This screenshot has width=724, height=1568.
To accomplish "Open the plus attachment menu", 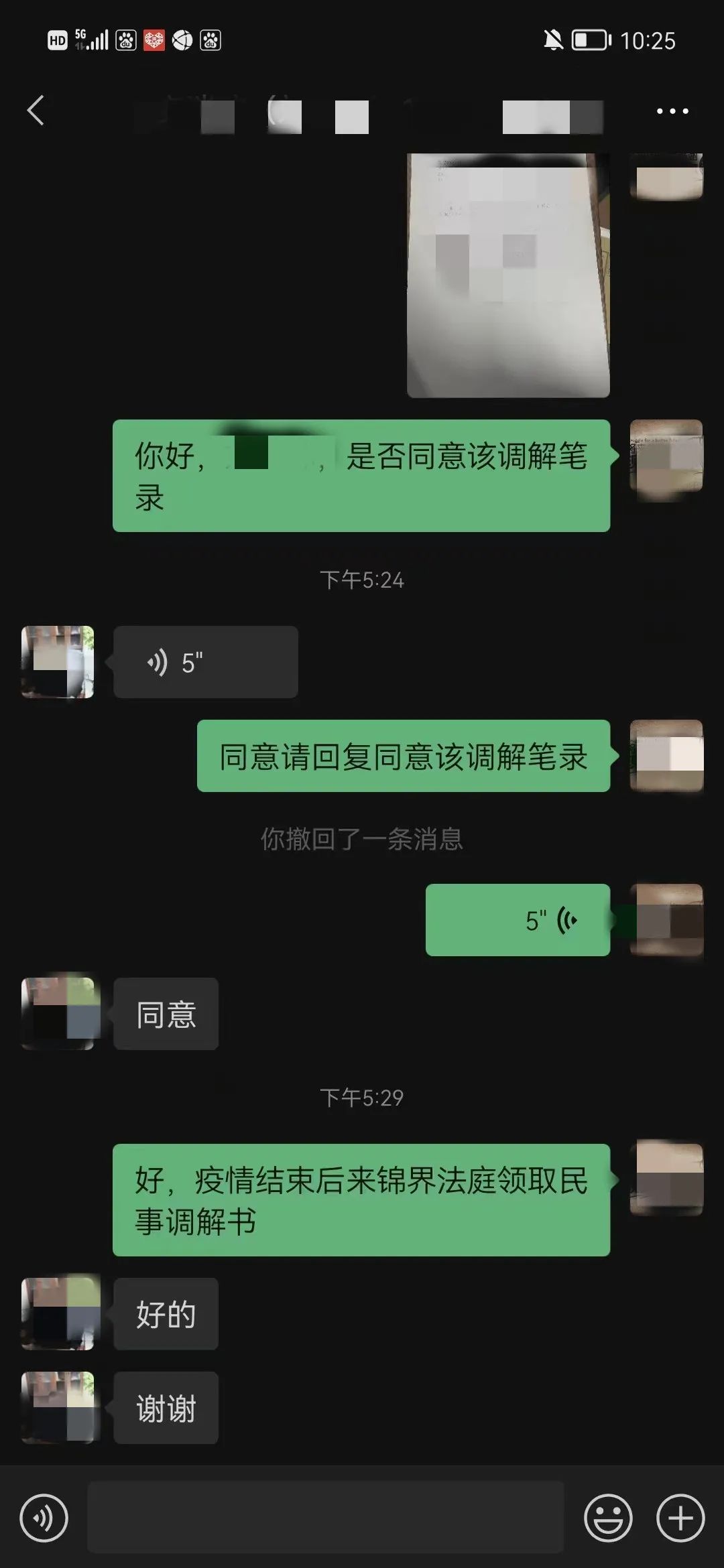I will point(680,1518).
